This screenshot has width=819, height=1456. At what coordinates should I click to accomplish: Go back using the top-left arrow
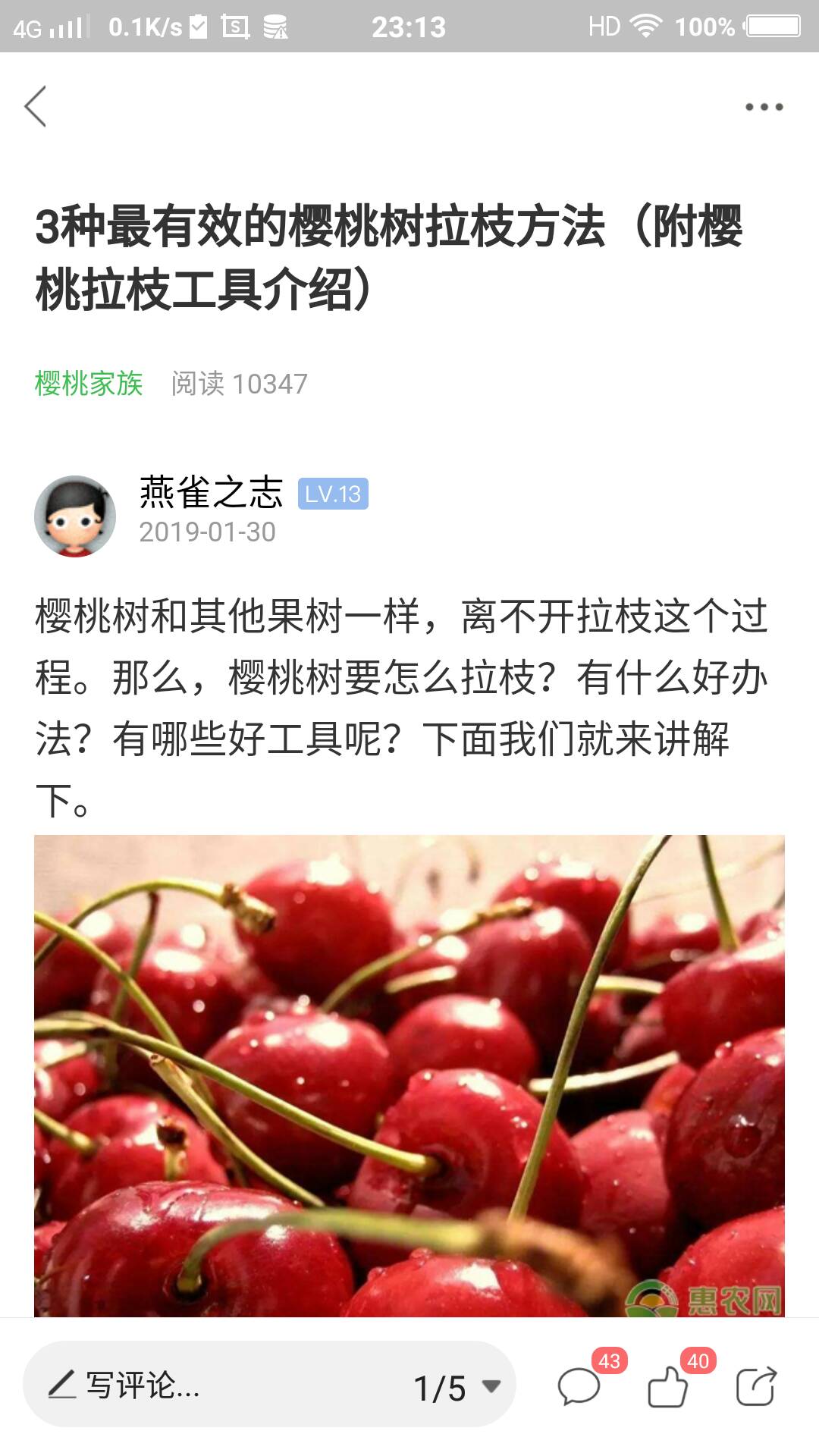coord(36,106)
